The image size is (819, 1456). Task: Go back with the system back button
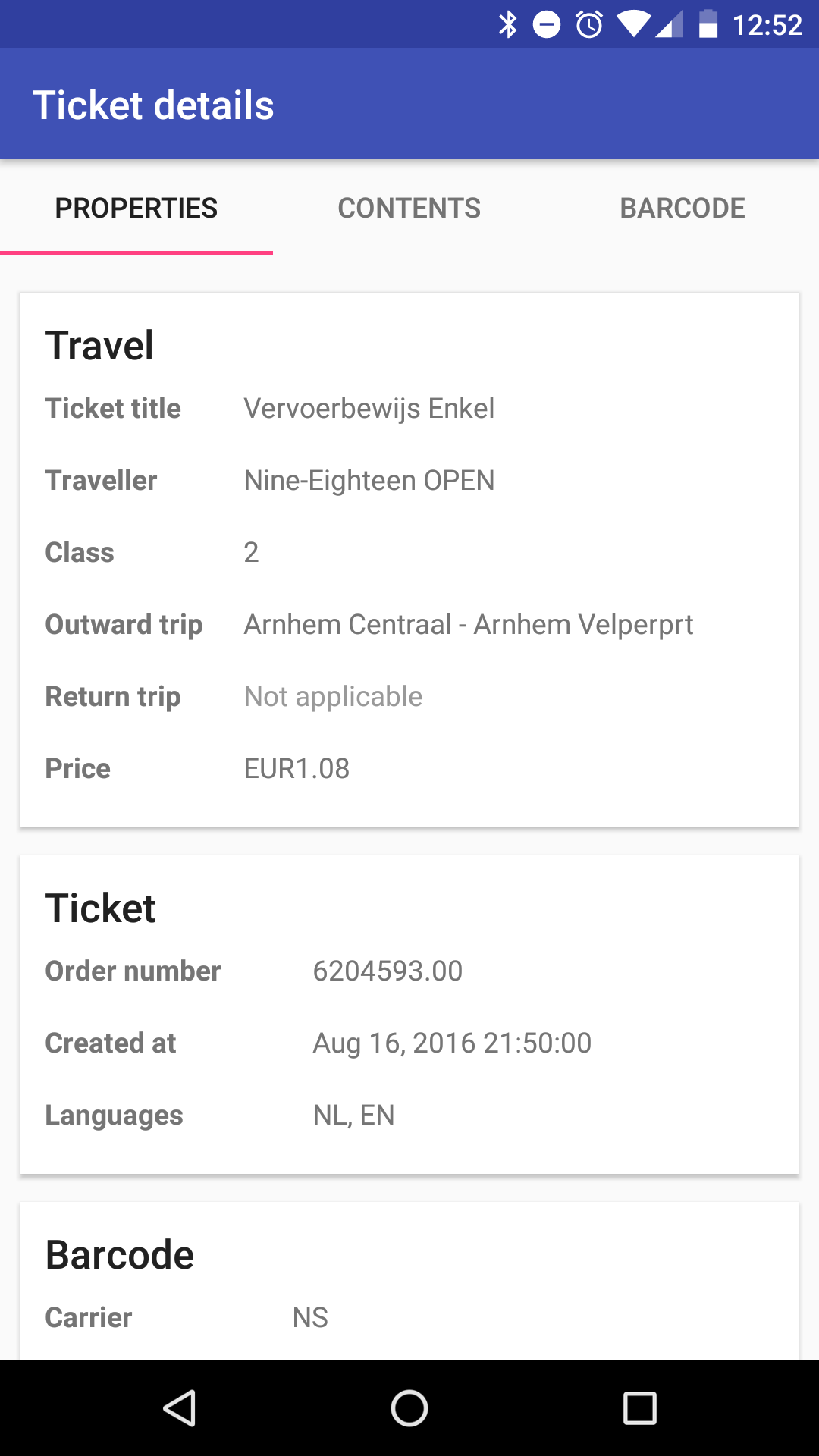pyautogui.click(x=180, y=1408)
